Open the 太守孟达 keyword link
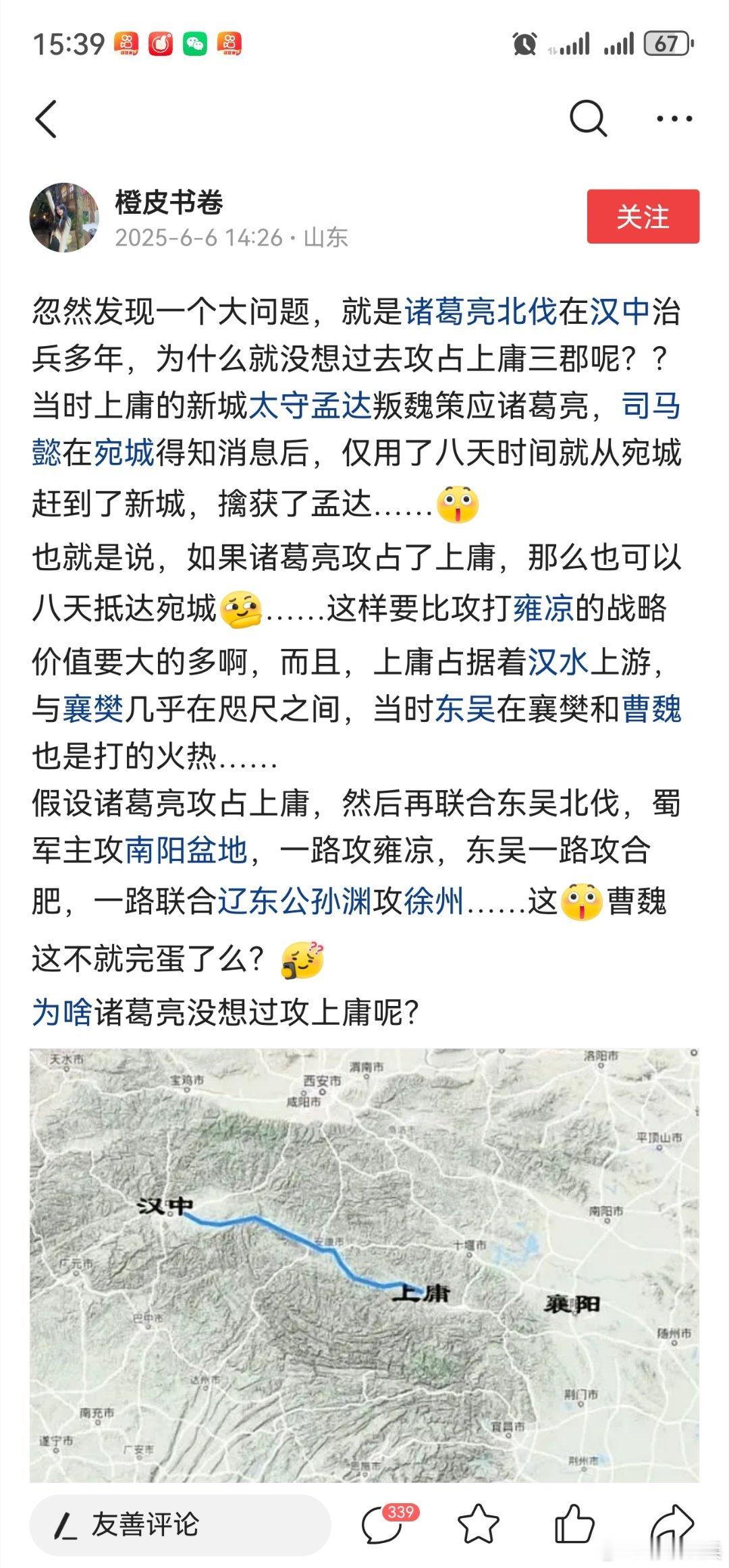Screen dimensions: 729x1568 310,407
